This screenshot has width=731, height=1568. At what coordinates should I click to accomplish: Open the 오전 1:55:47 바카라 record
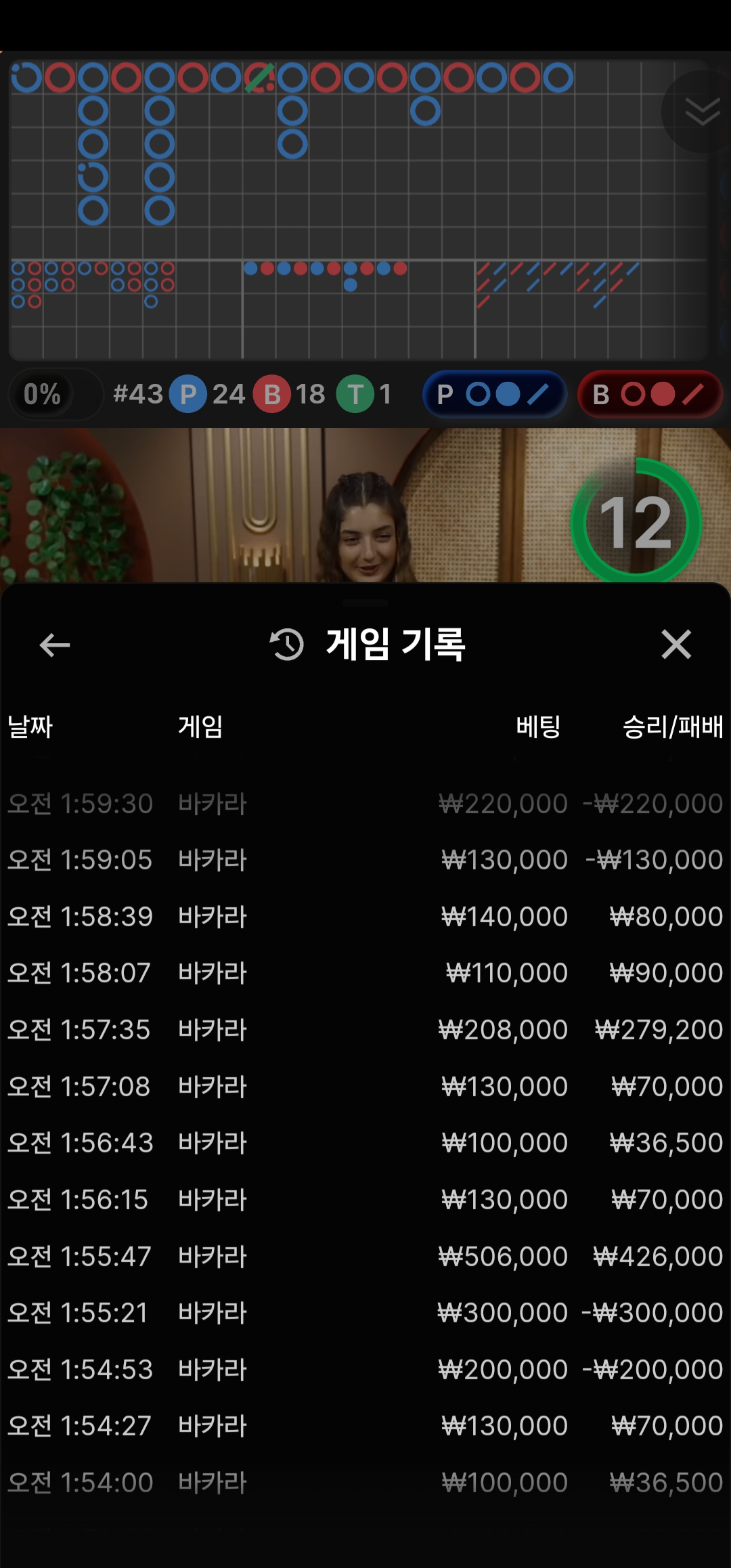pyautogui.click(x=365, y=1257)
